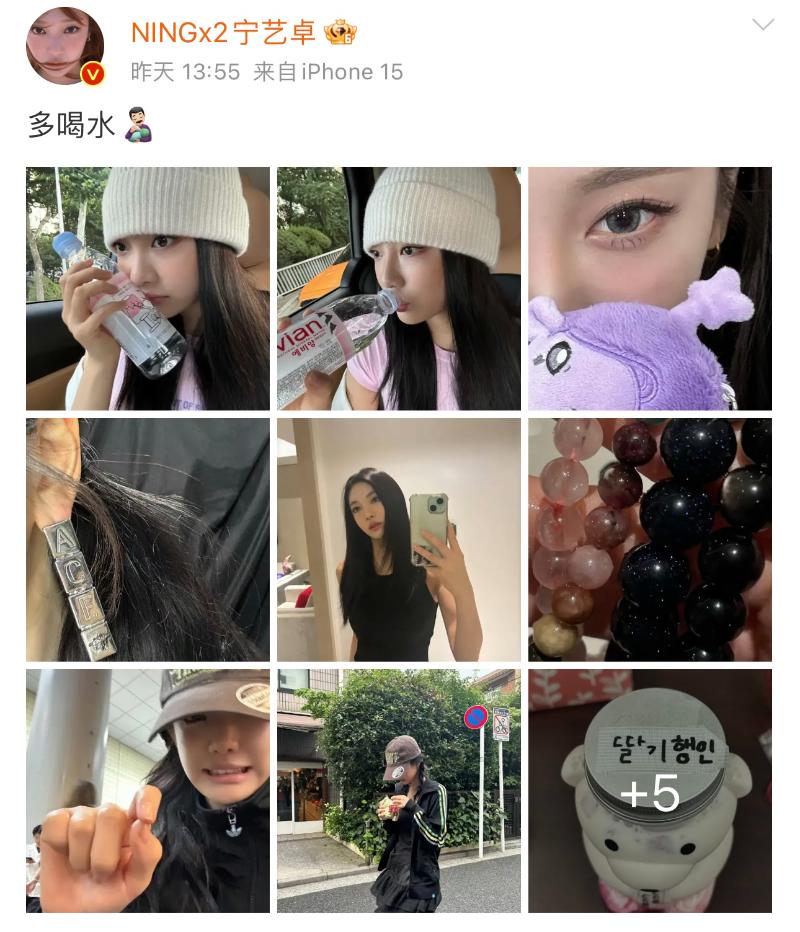
Task: Open NINGx2 宁艺卓's profile avatar
Action: (65, 47)
